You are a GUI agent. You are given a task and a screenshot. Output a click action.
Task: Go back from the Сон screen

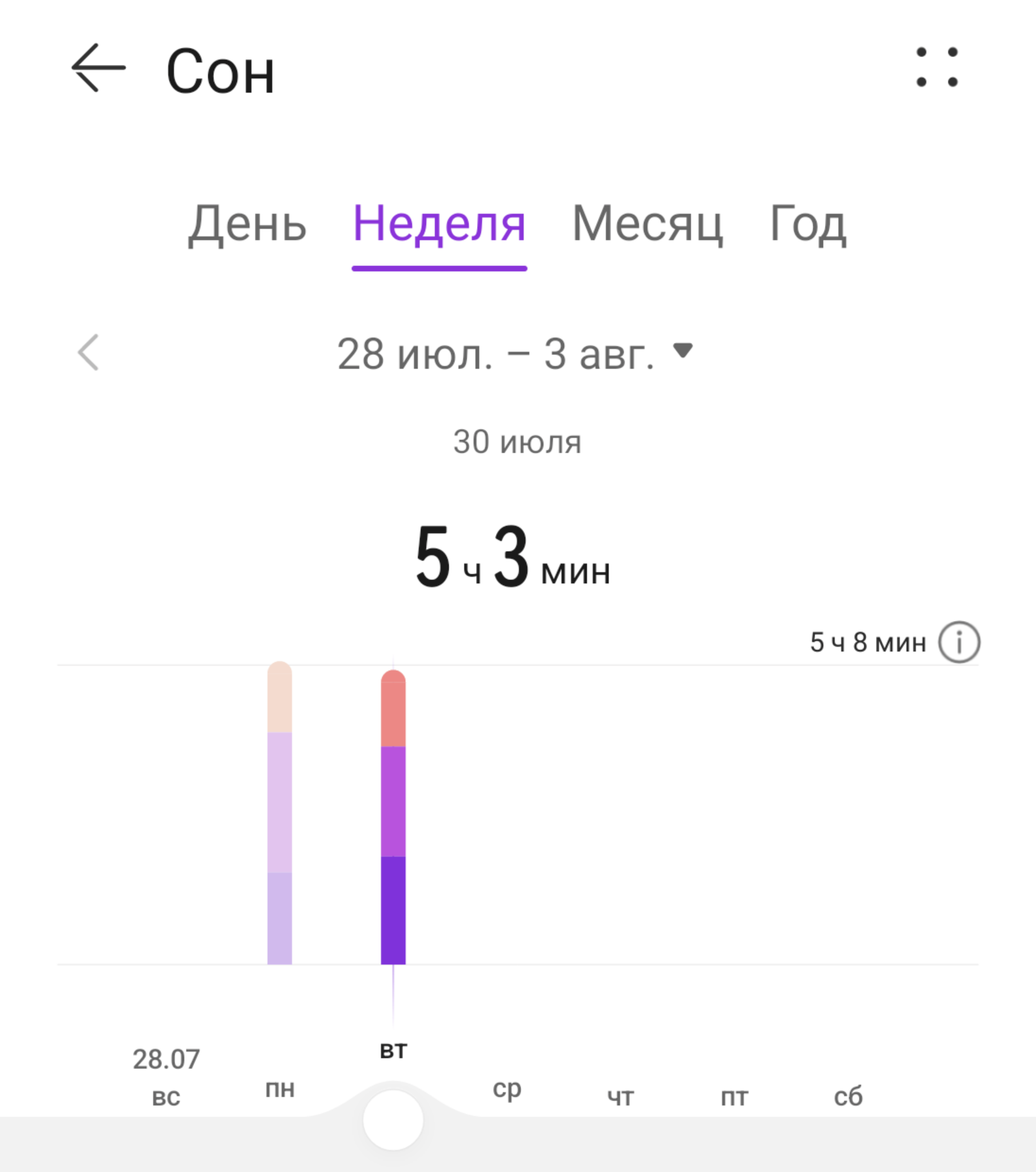[x=98, y=68]
